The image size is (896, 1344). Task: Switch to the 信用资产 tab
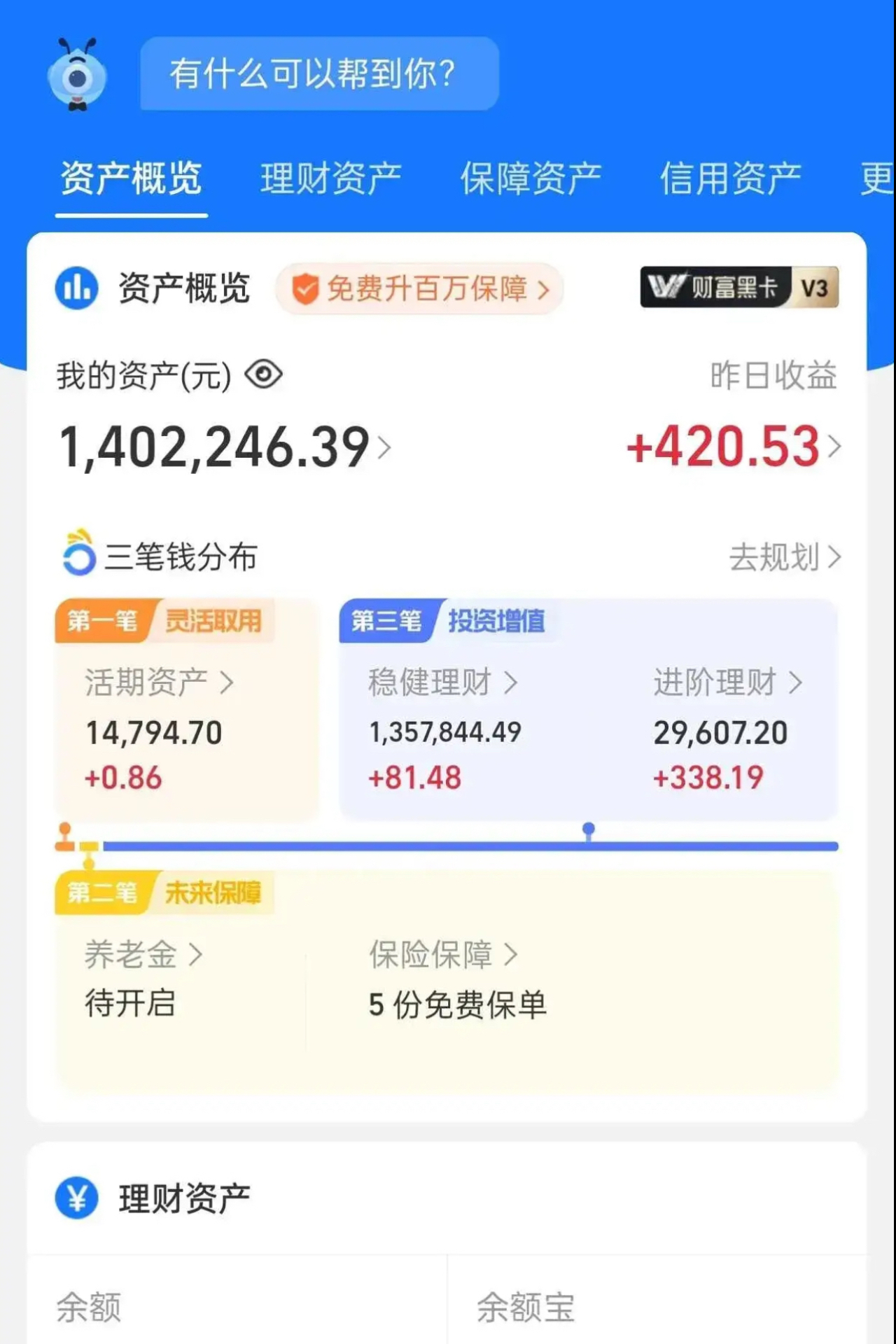click(x=730, y=178)
